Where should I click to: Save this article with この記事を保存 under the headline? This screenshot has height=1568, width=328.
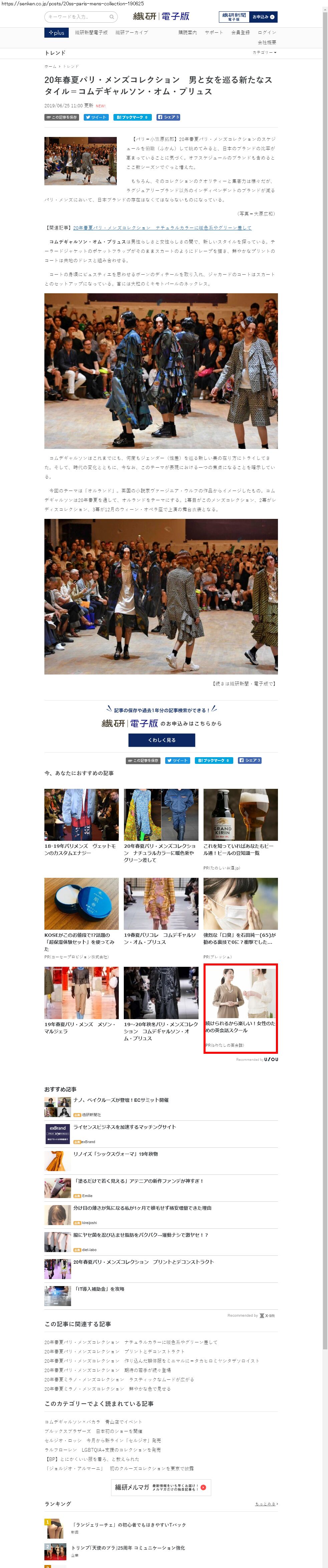tap(62, 117)
